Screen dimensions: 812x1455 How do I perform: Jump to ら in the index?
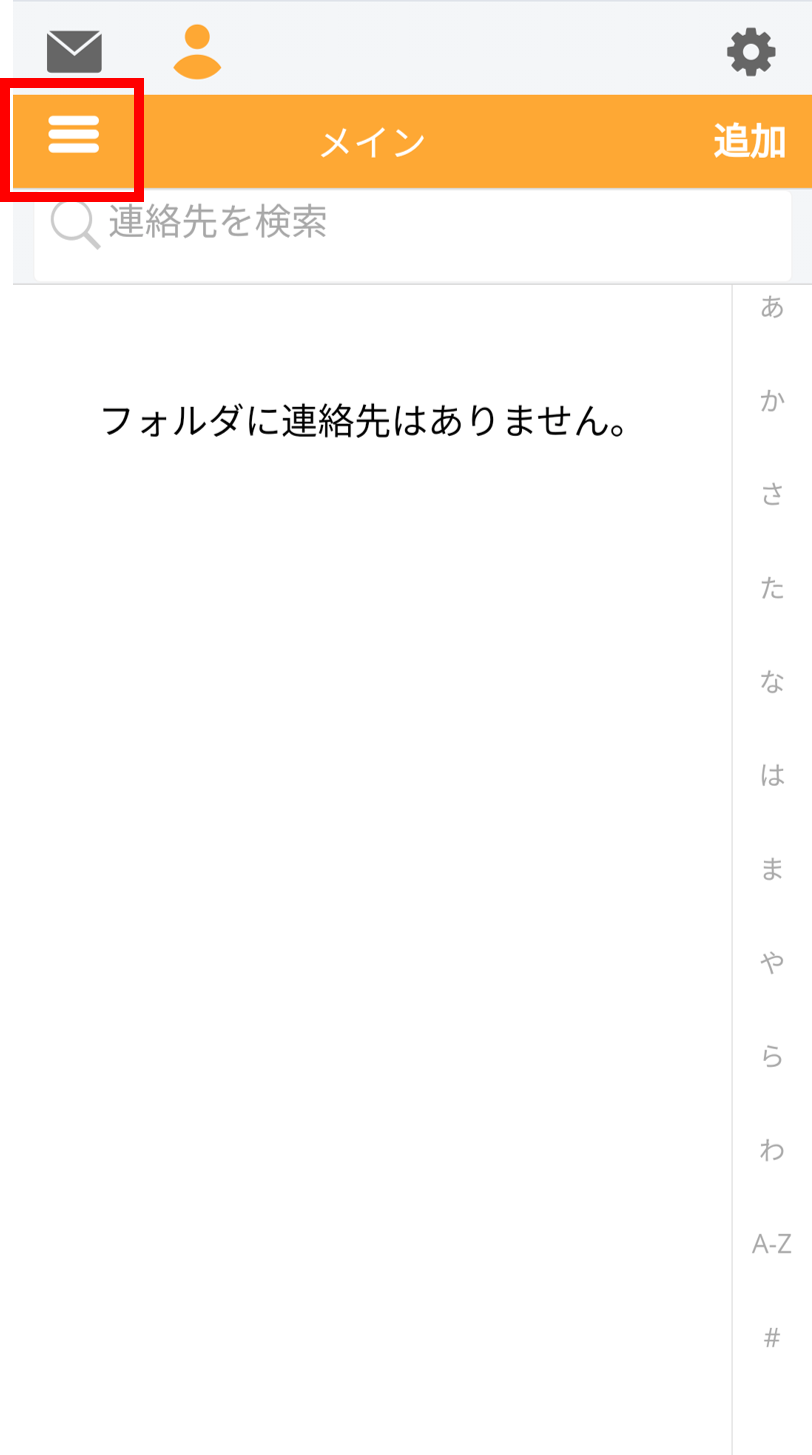click(772, 1056)
